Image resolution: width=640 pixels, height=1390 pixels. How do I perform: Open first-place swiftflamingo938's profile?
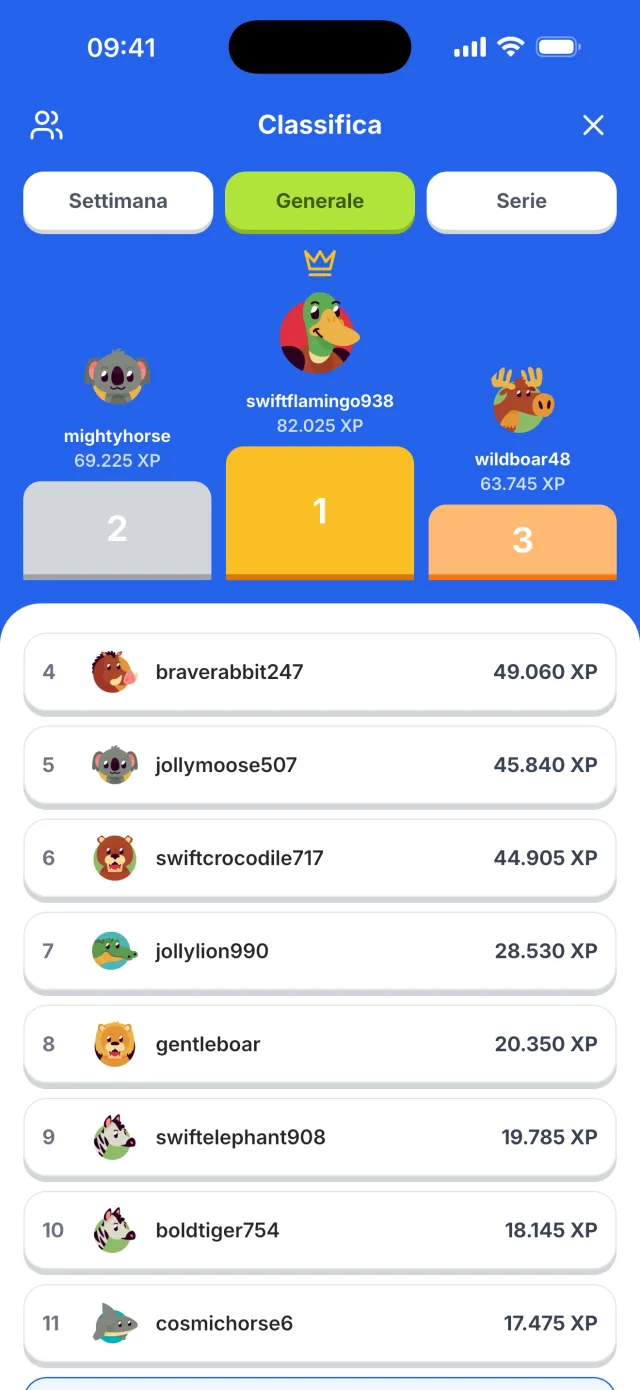(x=320, y=364)
